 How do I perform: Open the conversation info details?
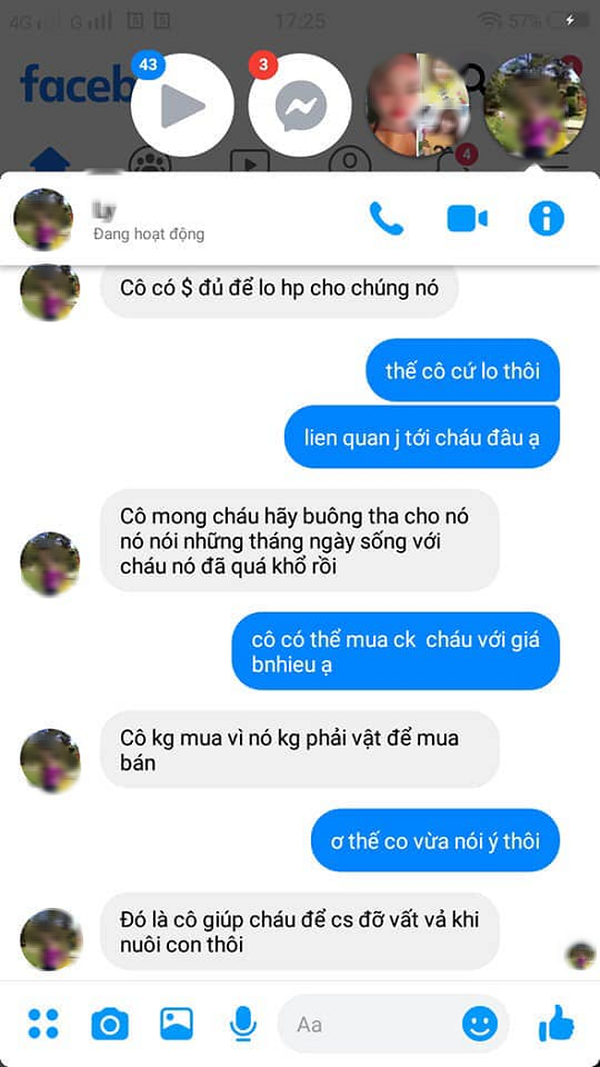point(546,218)
